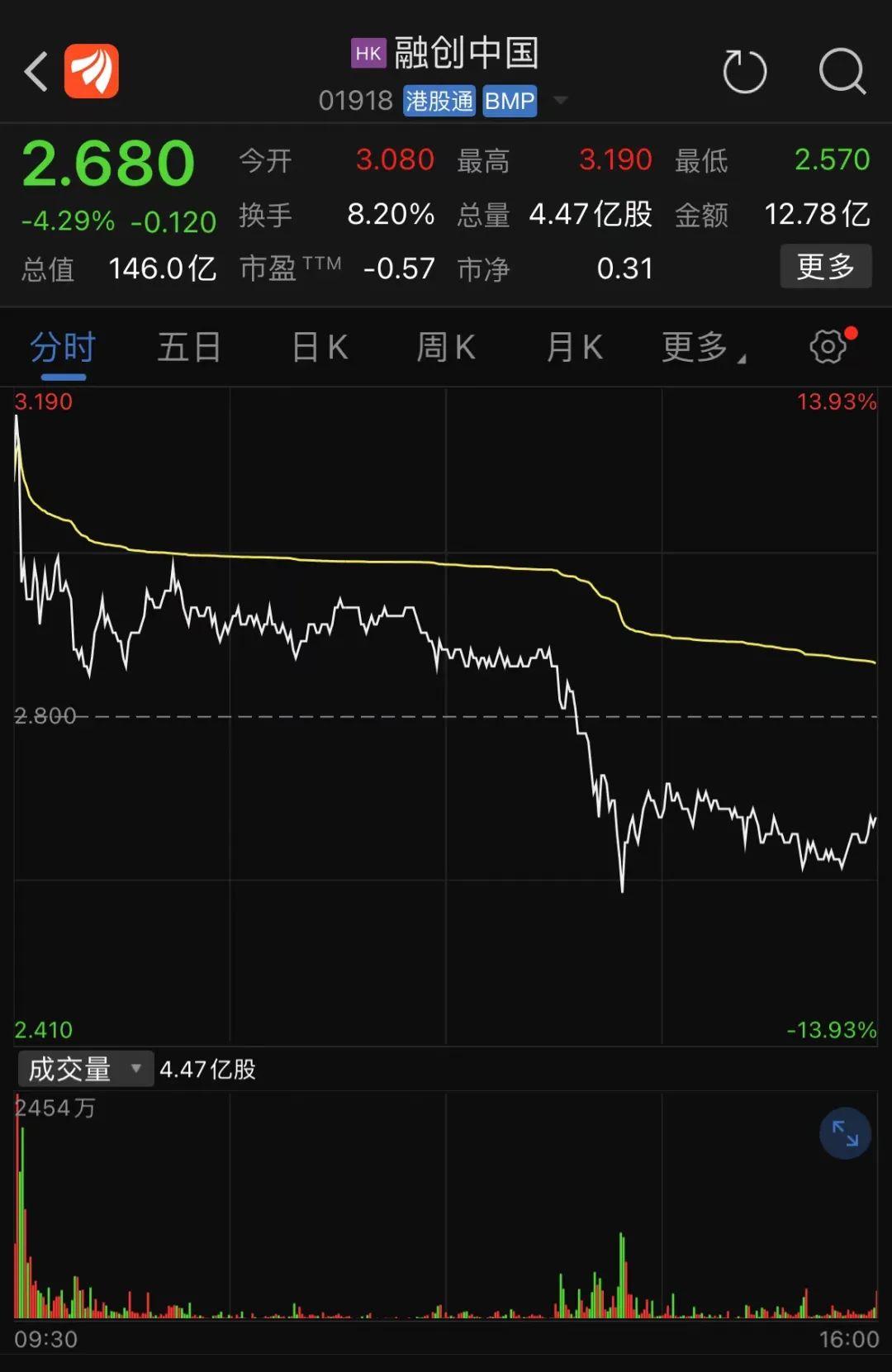Switch to the 五日 chart tab
The height and width of the screenshot is (1372, 892).
189,348
